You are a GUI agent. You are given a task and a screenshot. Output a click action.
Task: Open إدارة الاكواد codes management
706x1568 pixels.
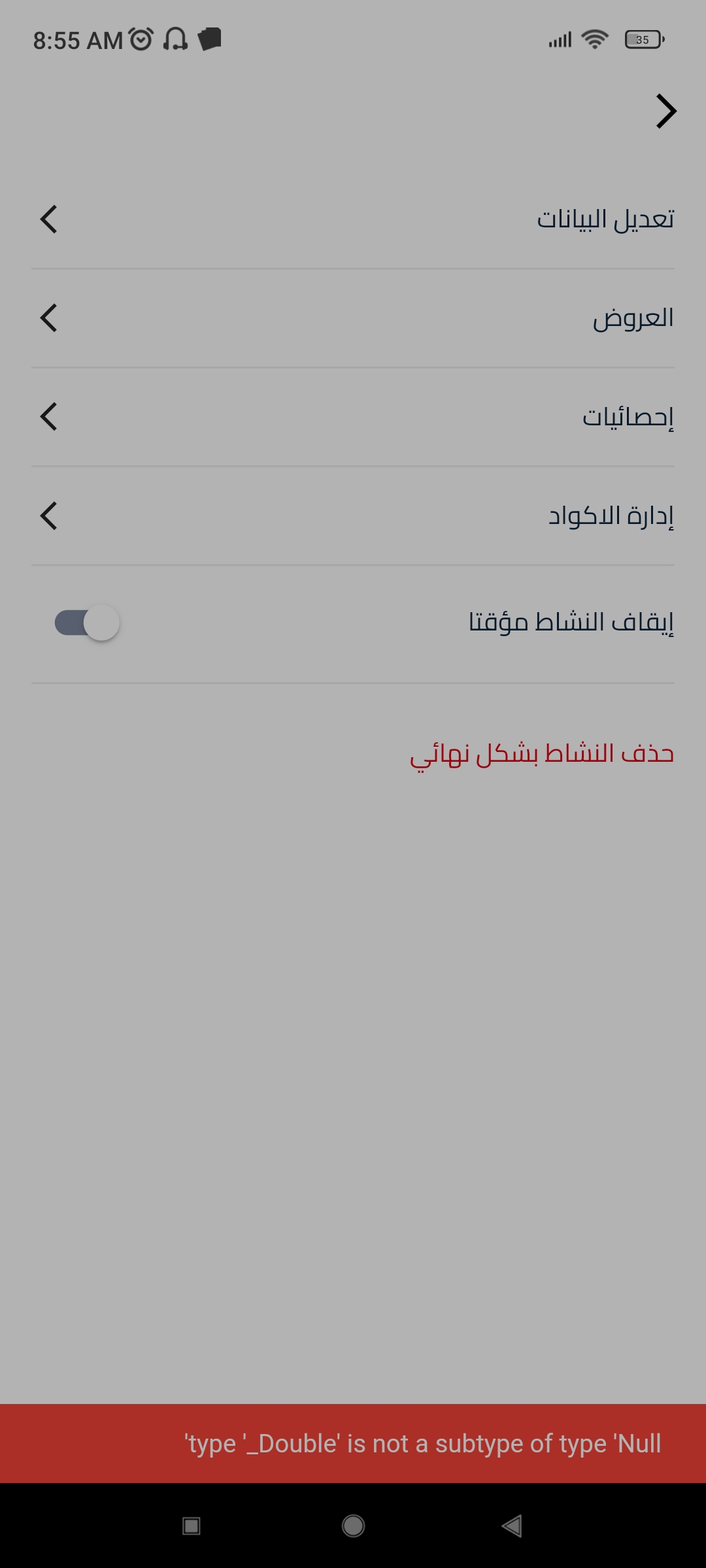coord(353,516)
